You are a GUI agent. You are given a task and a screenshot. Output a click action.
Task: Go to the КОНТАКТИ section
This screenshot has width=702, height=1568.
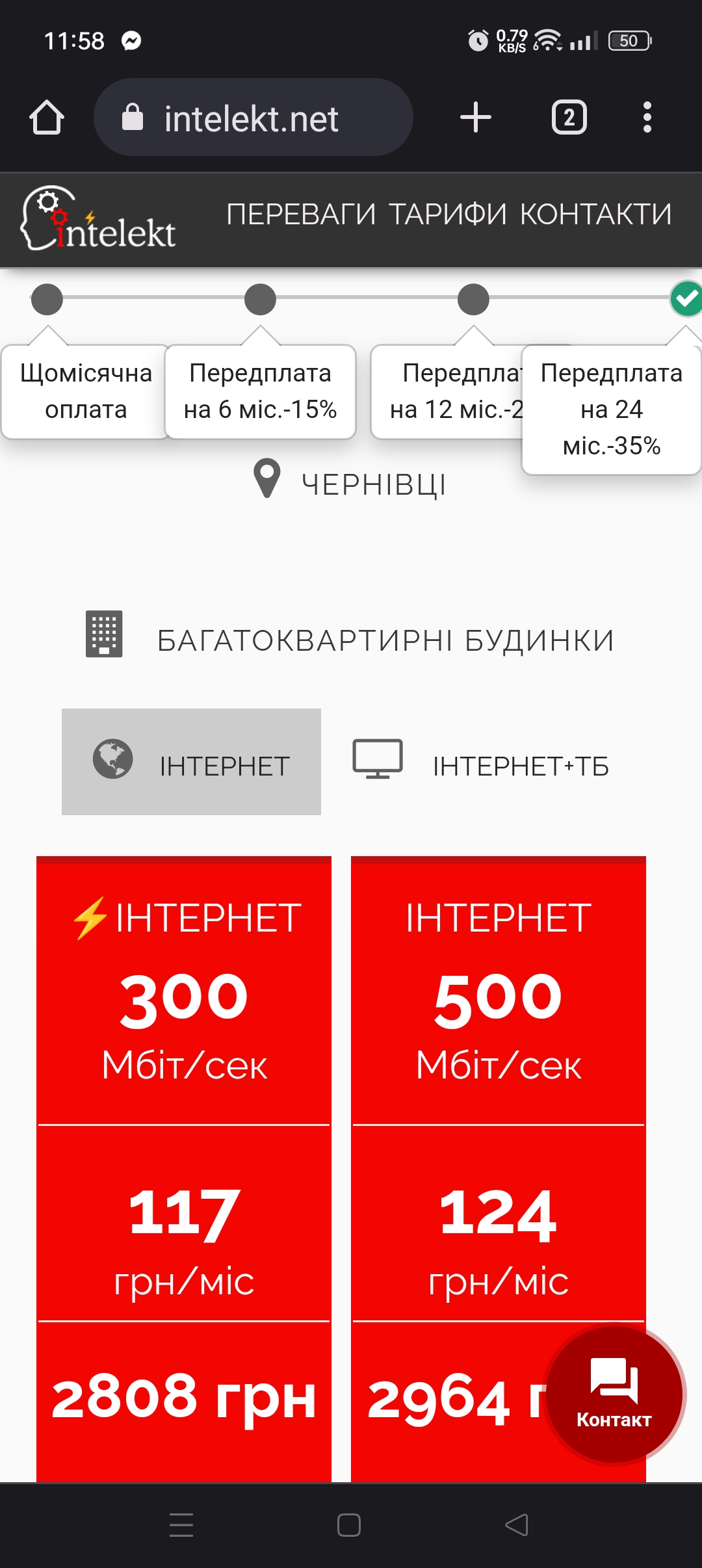595,215
